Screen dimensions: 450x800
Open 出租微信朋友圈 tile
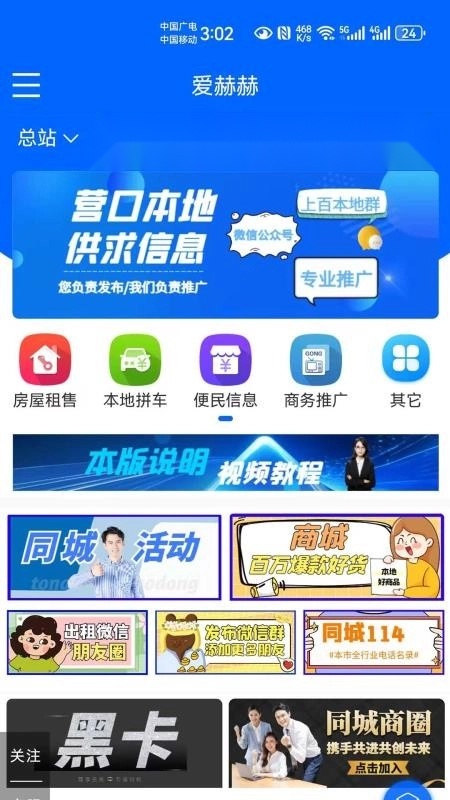(x=78, y=642)
